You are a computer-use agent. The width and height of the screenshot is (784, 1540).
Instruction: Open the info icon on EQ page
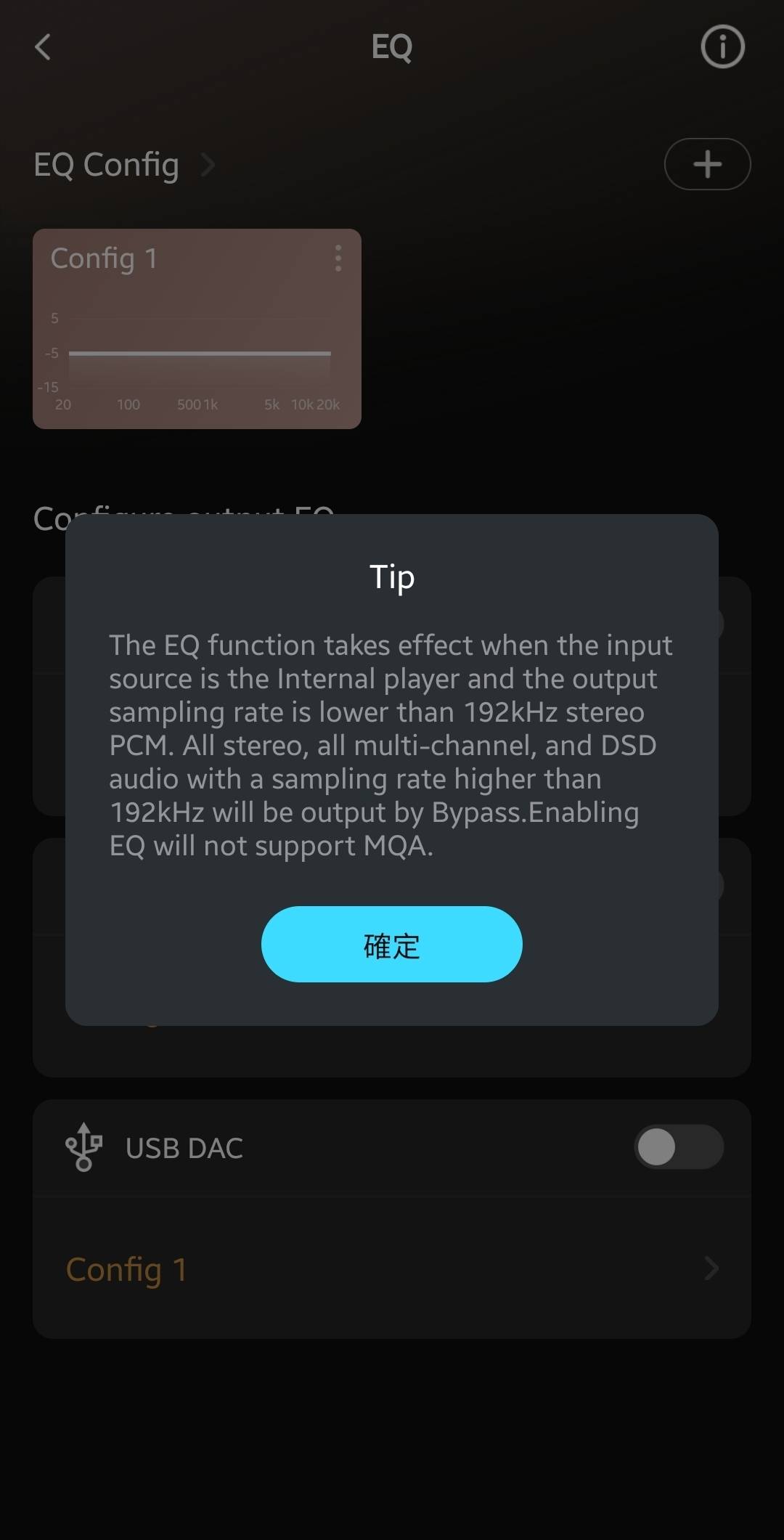tap(722, 48)
